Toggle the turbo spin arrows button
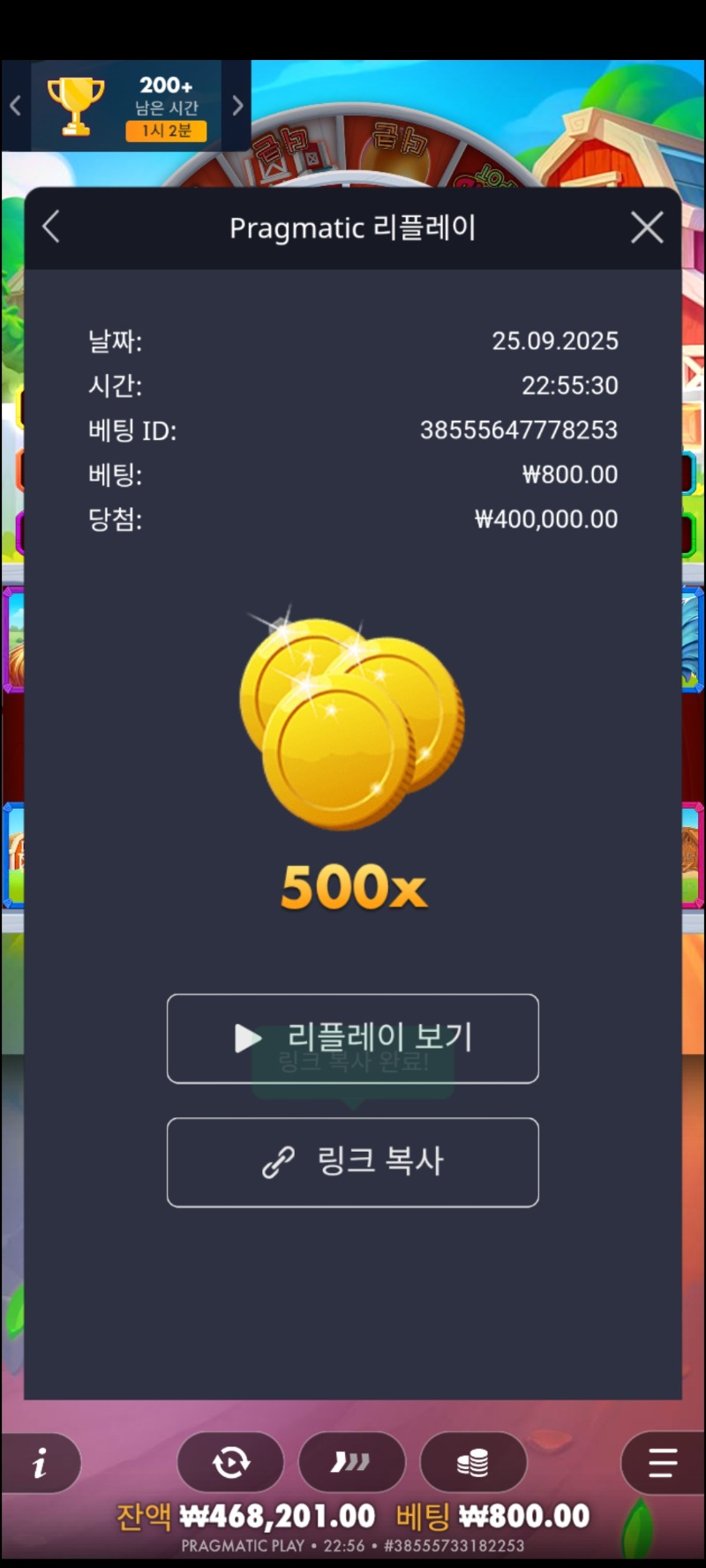The width and height of the screenshot is (706, 1568). click(x=351, y=1463)
